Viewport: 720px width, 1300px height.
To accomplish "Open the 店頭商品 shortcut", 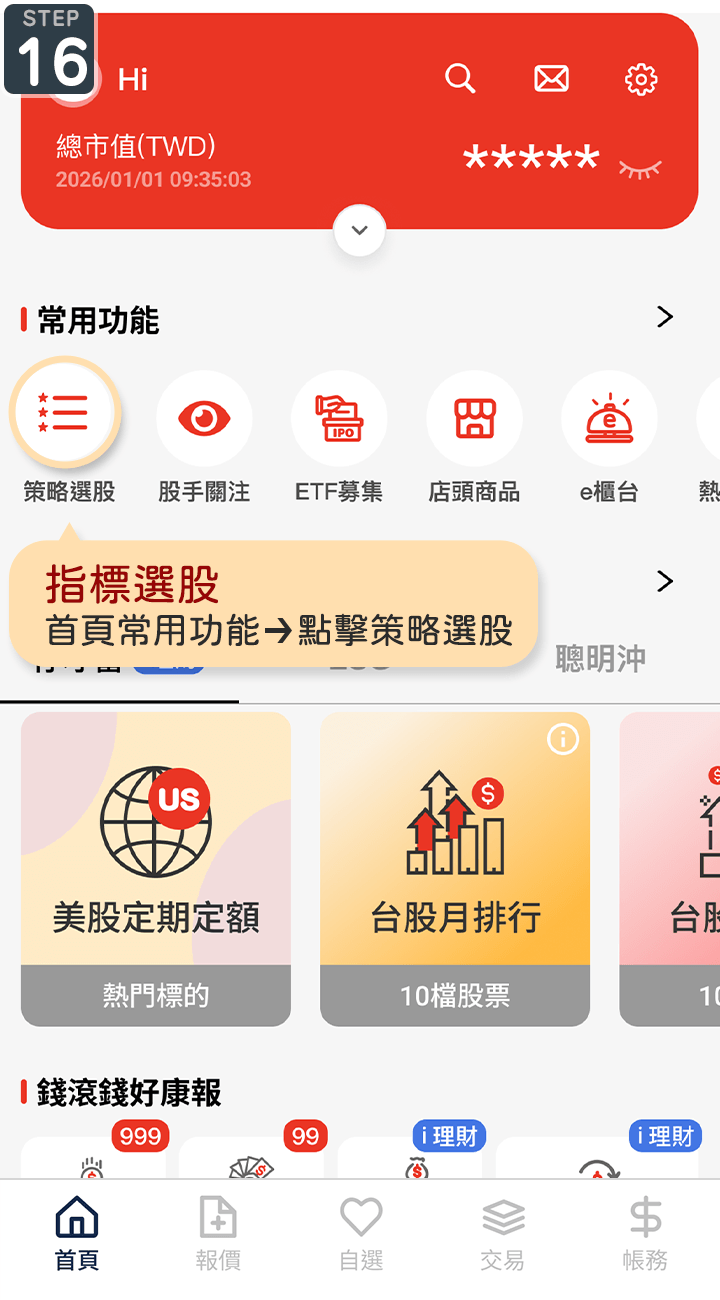I will coord(474,418).
